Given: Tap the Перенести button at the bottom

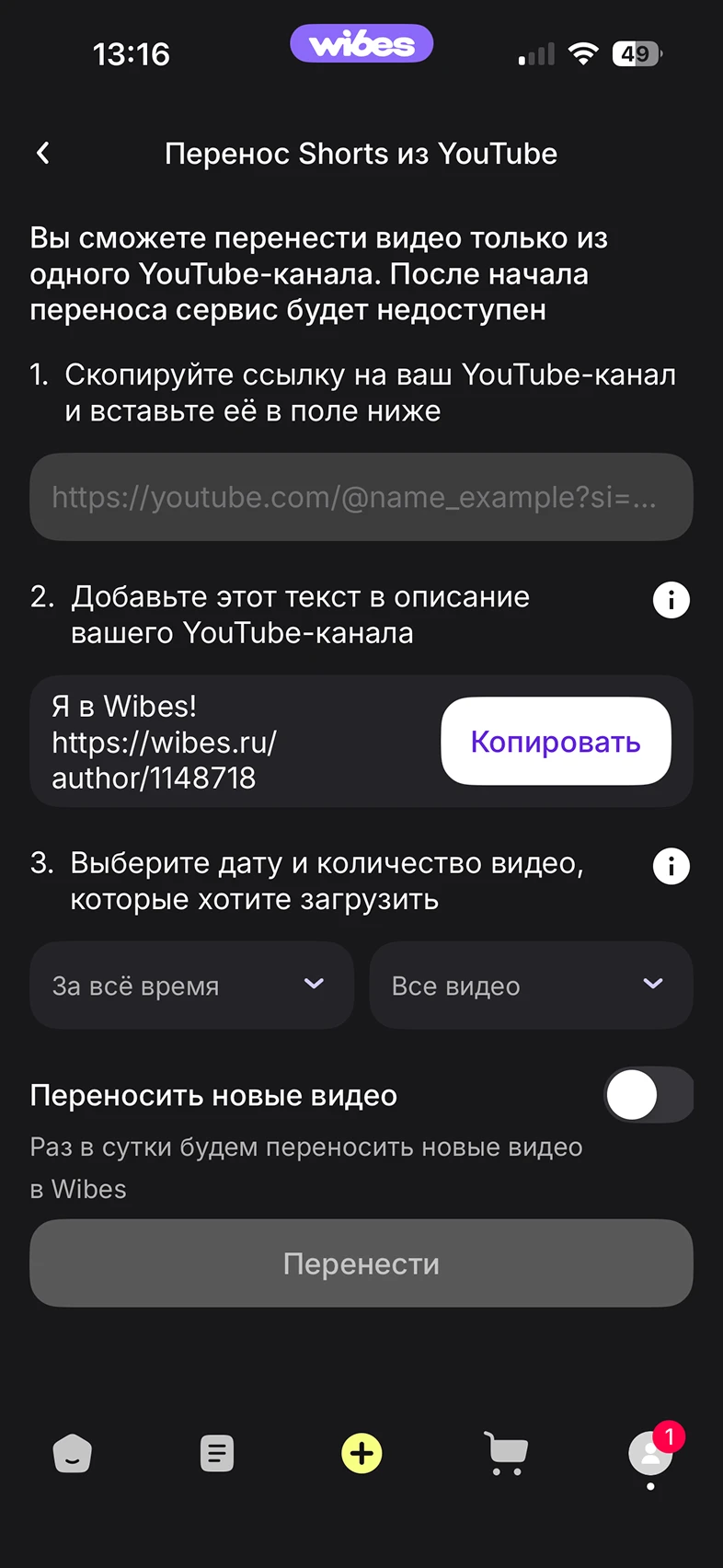Looking at the screenshot, I should click(361, 1263).
